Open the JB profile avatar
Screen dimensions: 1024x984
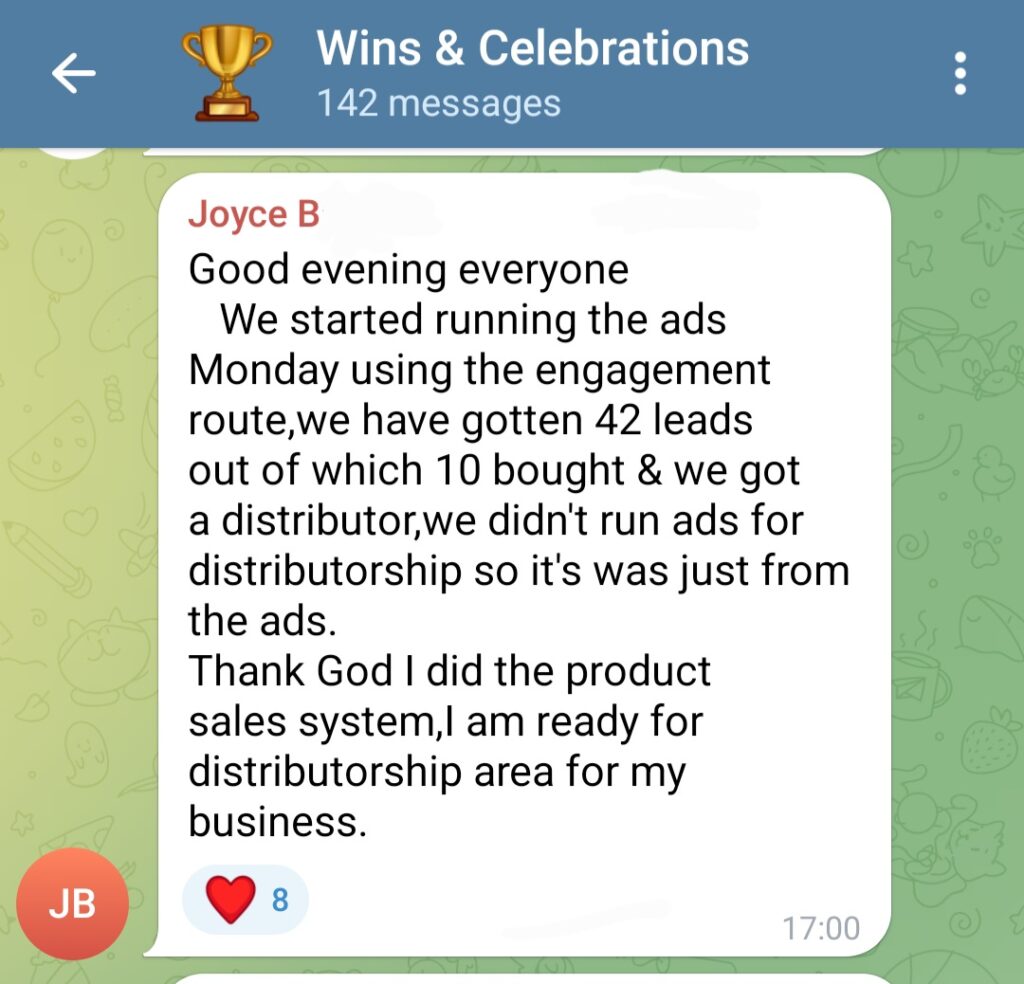coord(72,903)
